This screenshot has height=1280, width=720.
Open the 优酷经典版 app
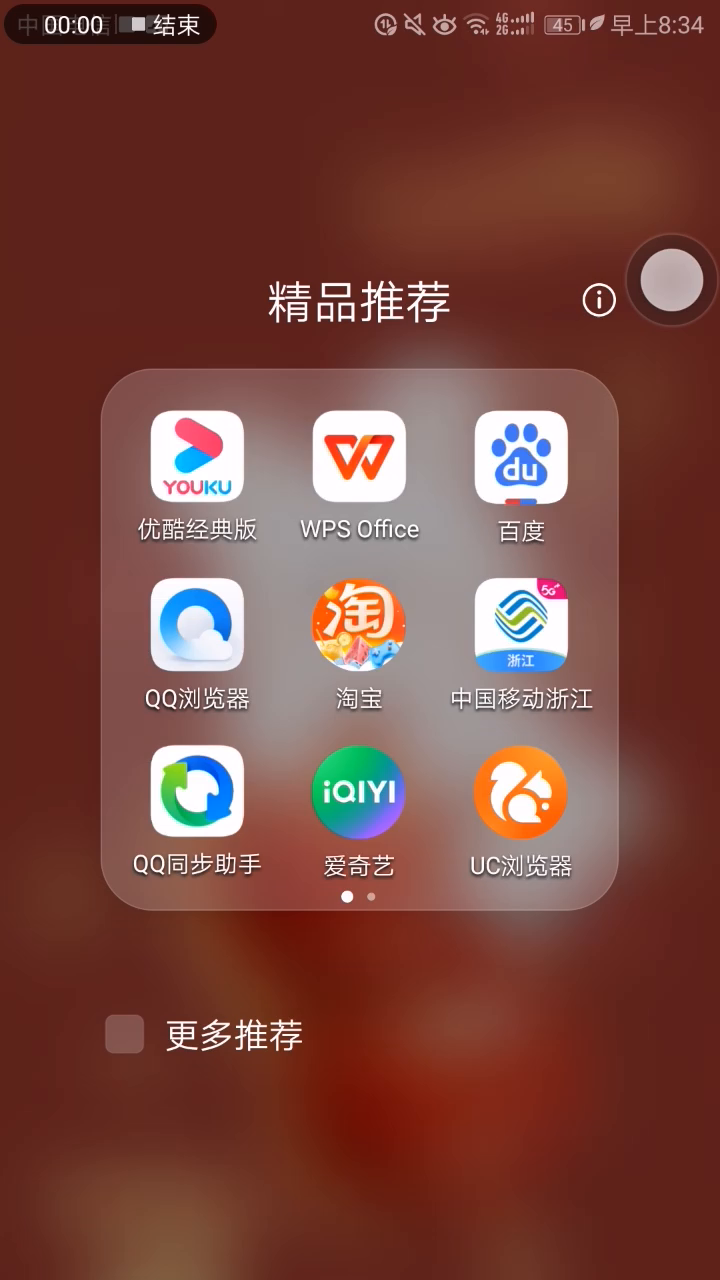[197, 457]
